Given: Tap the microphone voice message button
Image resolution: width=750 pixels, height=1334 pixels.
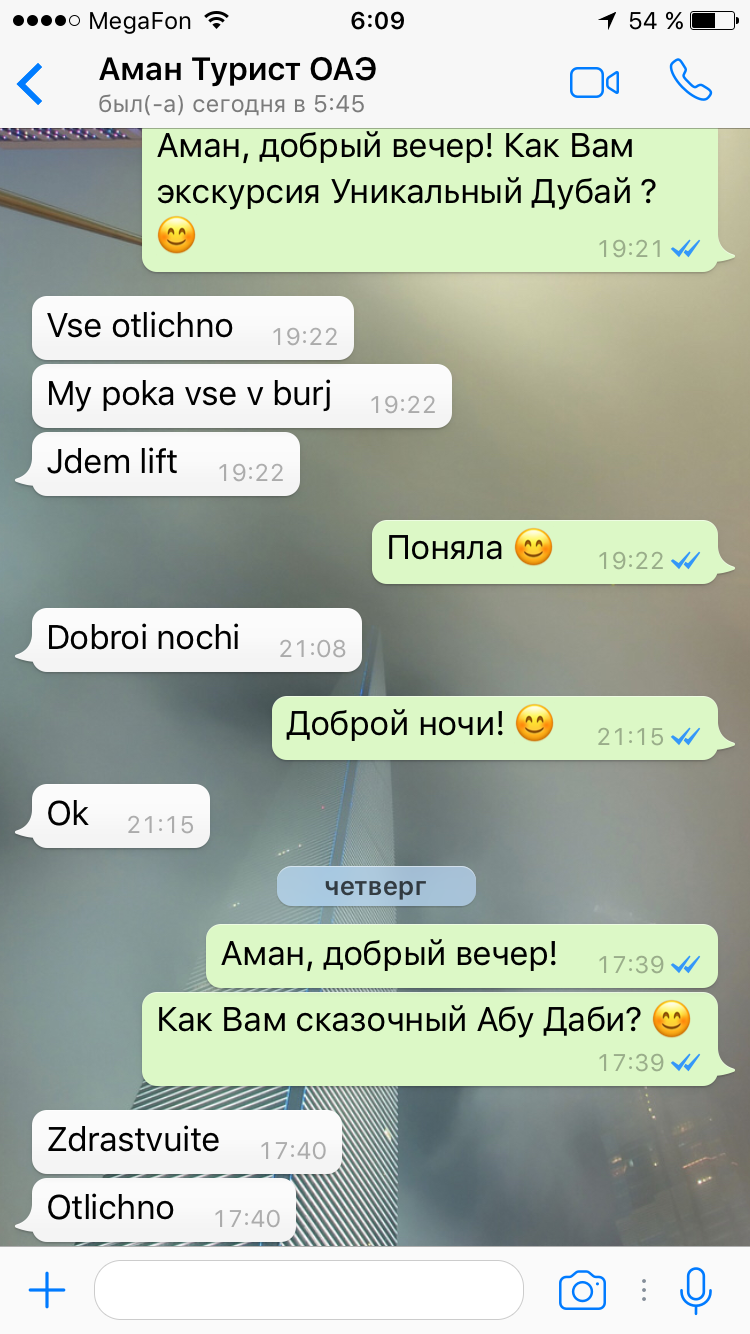Looking at the screenshot, I should [x=695, y=1290].
